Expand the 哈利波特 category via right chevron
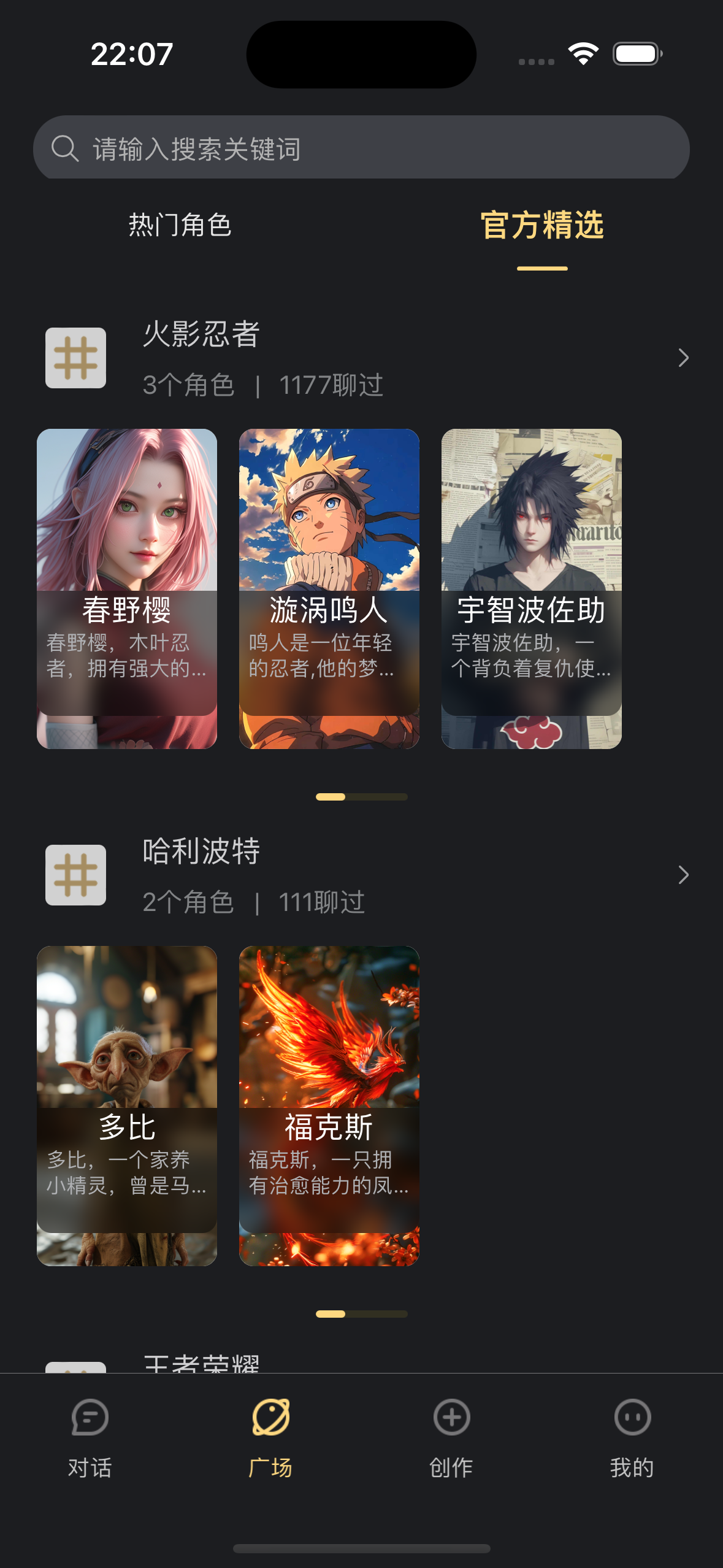Screen dimensions: 723x1568 (x=683, y=876)
